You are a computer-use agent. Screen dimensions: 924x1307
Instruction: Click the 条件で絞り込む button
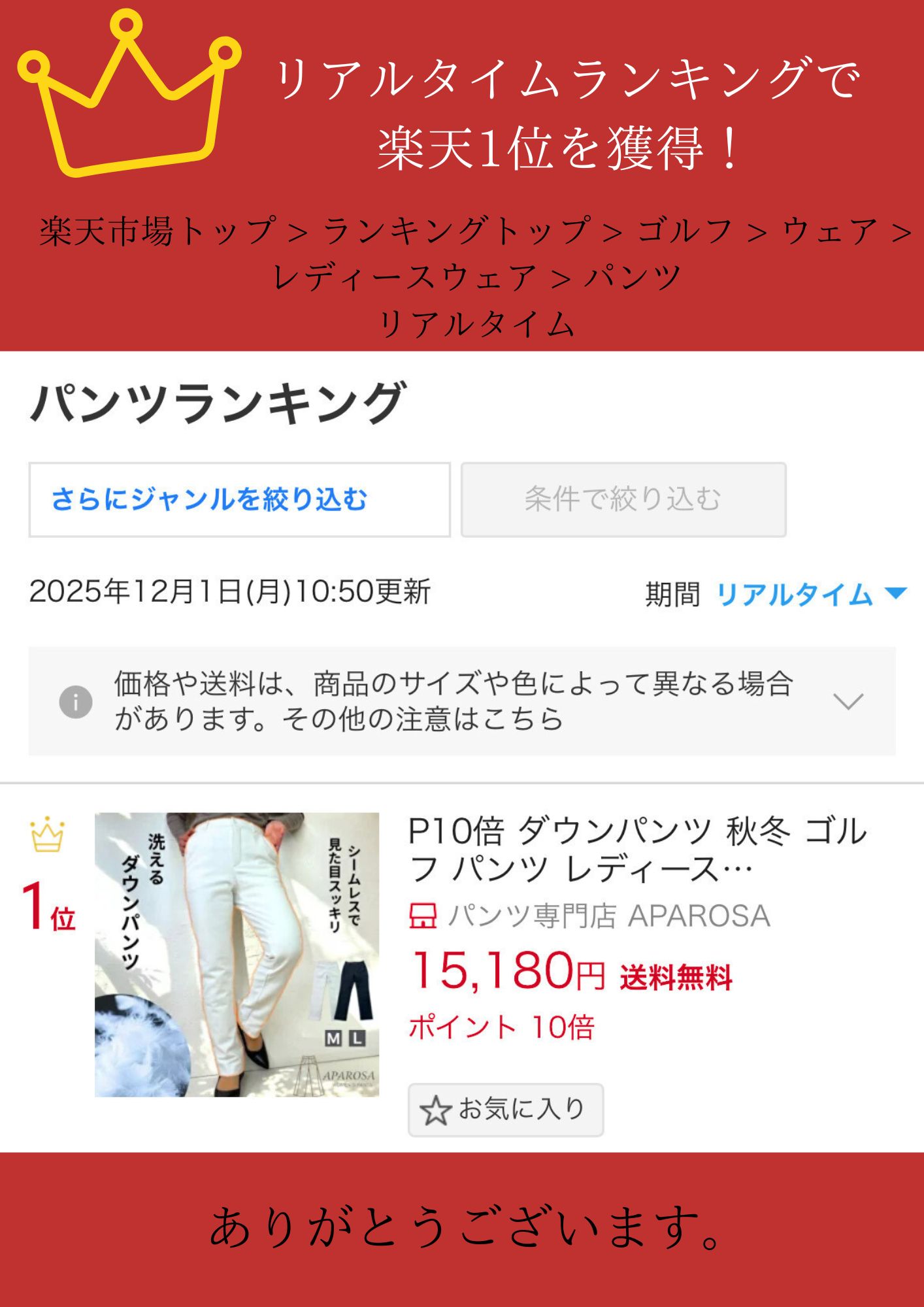point(623,497)
